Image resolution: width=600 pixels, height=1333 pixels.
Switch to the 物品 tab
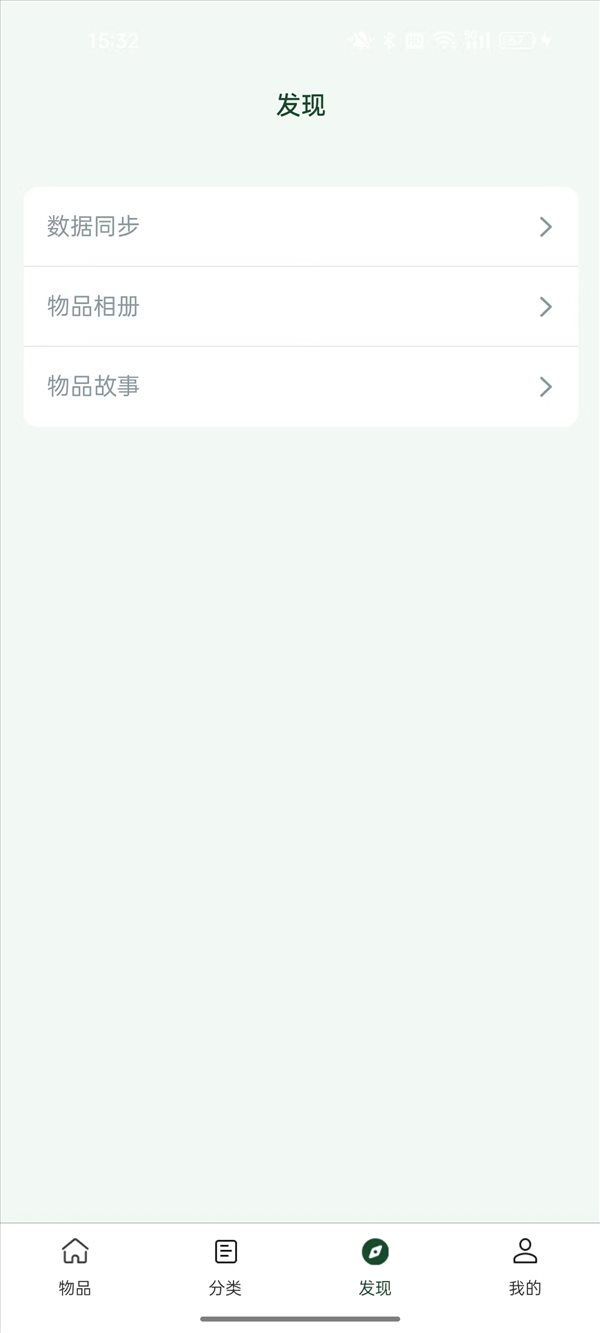75,1267
